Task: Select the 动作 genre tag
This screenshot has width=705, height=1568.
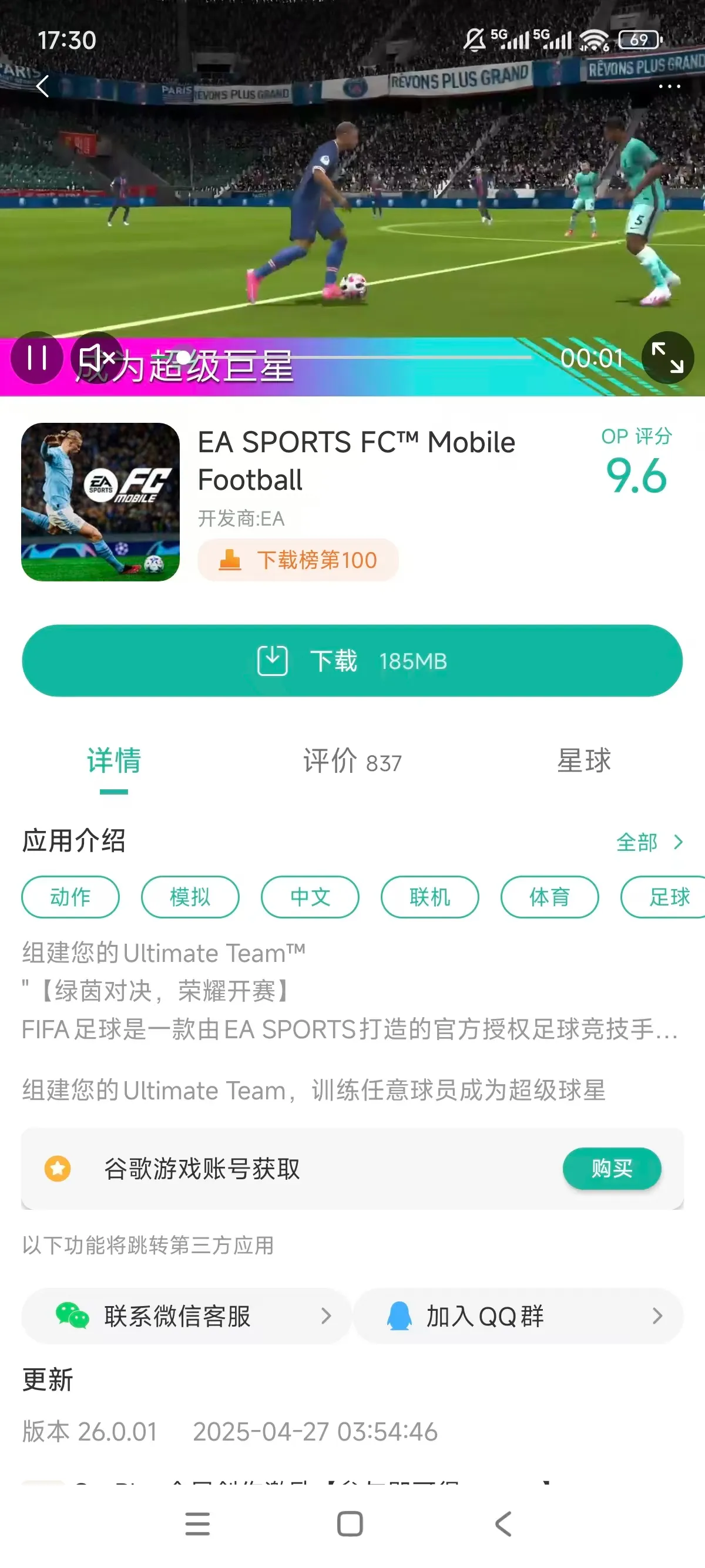Action: click(x=70, y=897)
